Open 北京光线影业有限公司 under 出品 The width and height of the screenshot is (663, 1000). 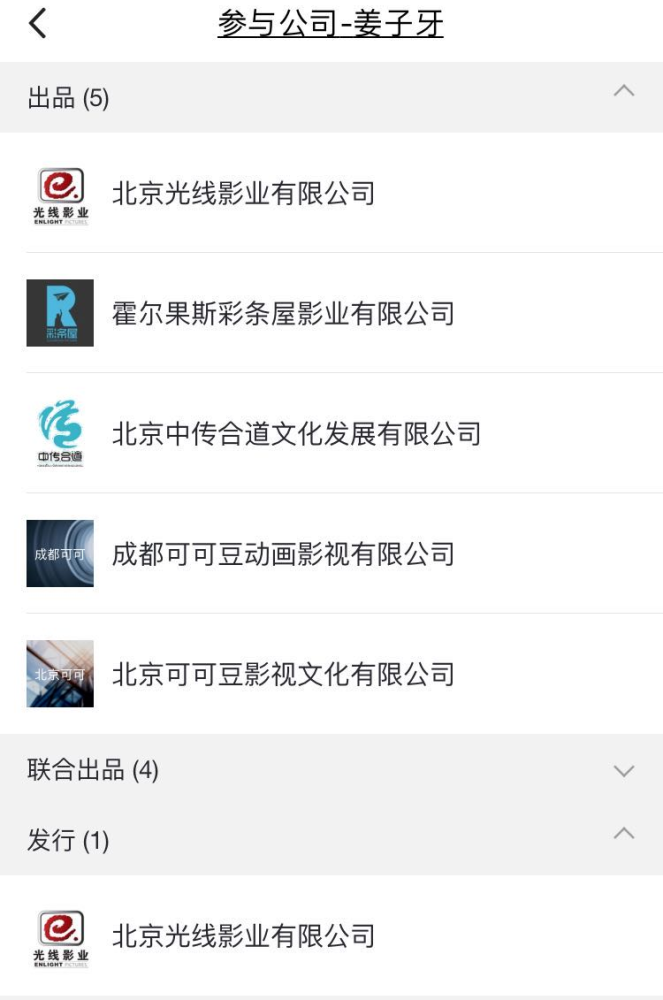coord(243,193)
